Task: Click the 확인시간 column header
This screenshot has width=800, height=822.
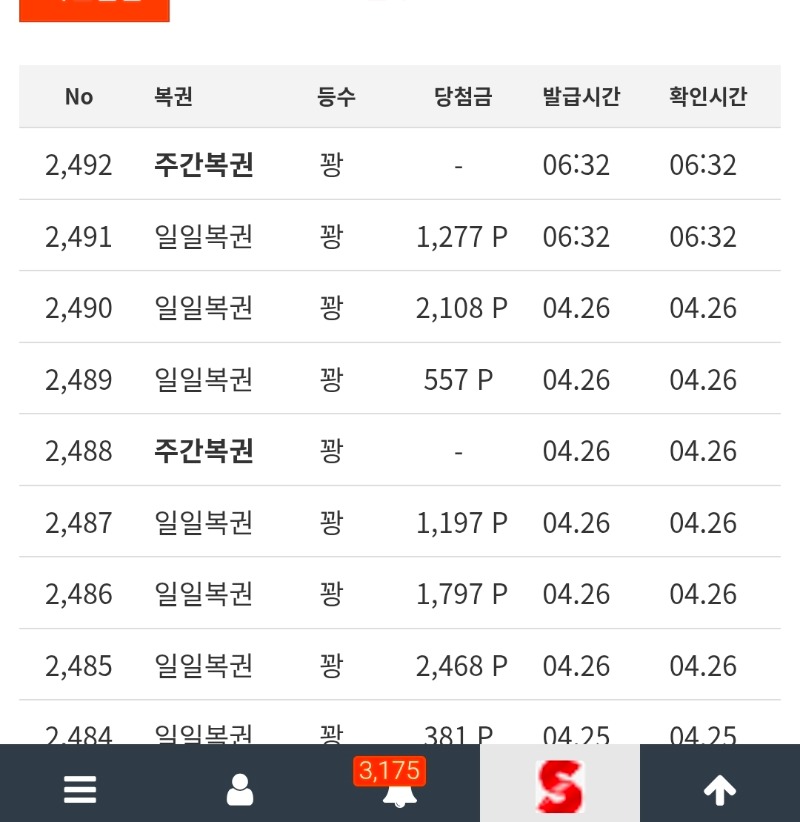Action: click(707, 97)
